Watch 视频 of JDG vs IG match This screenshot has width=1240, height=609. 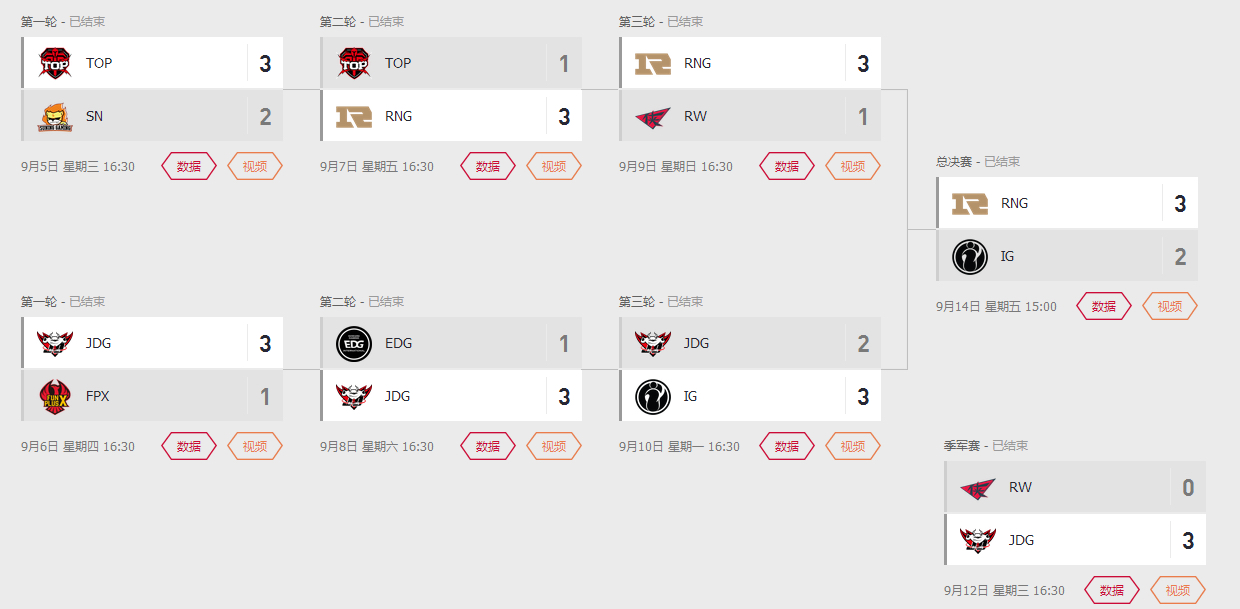853,446
